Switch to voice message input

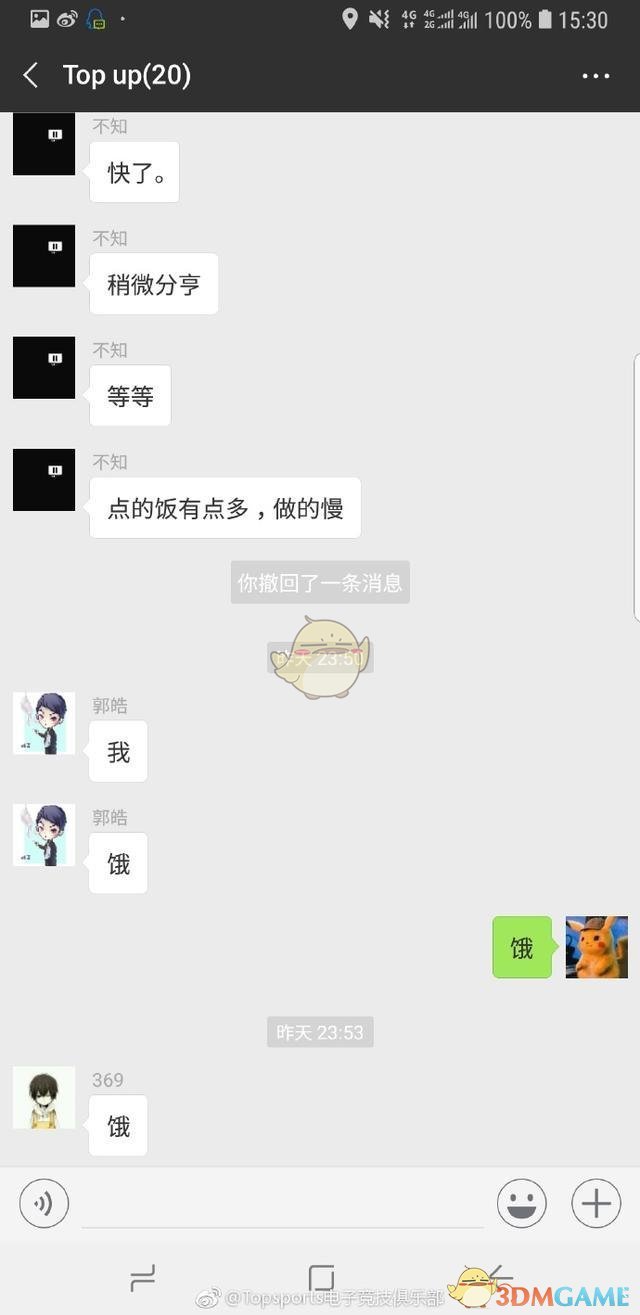(44, 1203)
